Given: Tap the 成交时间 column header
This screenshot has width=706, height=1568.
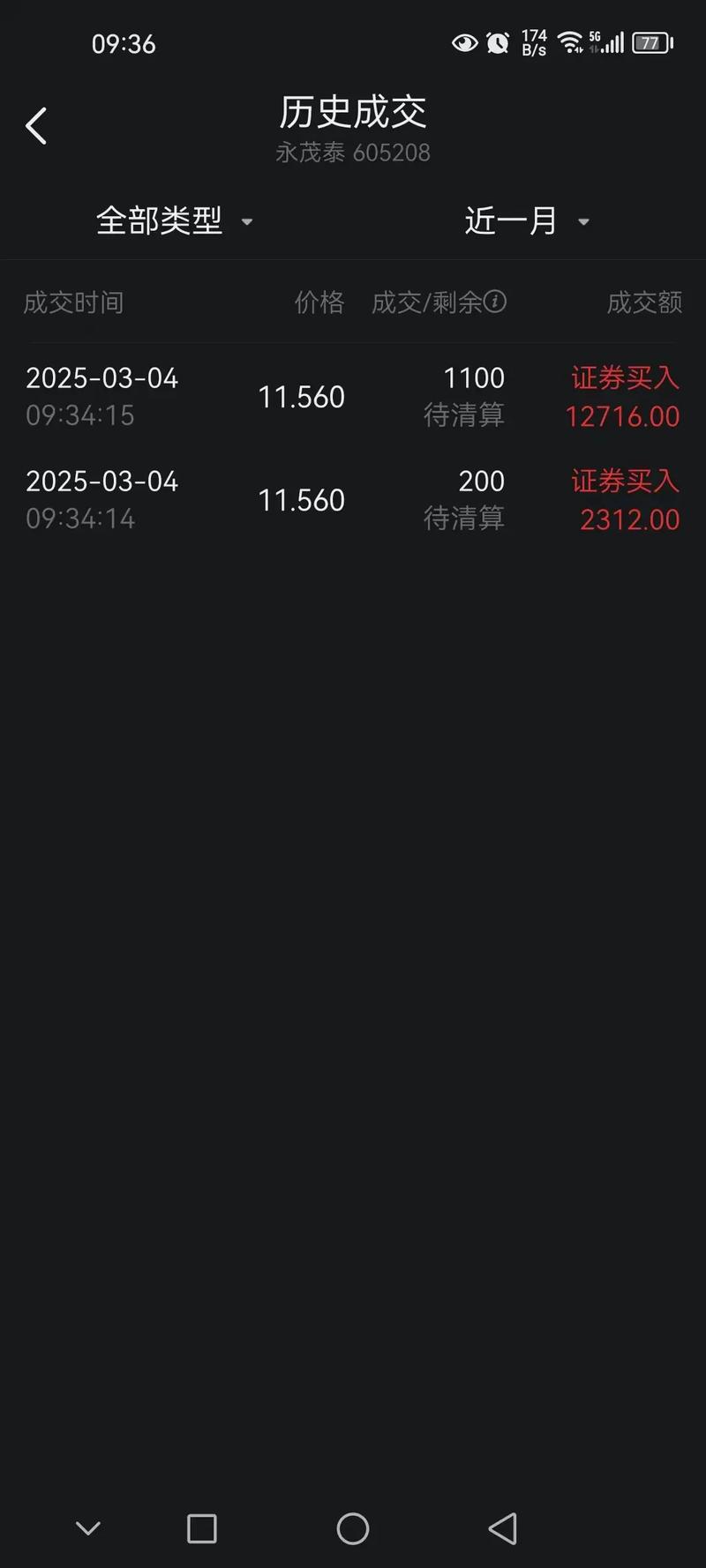Looking at the screenshot, I should (73, 302).
